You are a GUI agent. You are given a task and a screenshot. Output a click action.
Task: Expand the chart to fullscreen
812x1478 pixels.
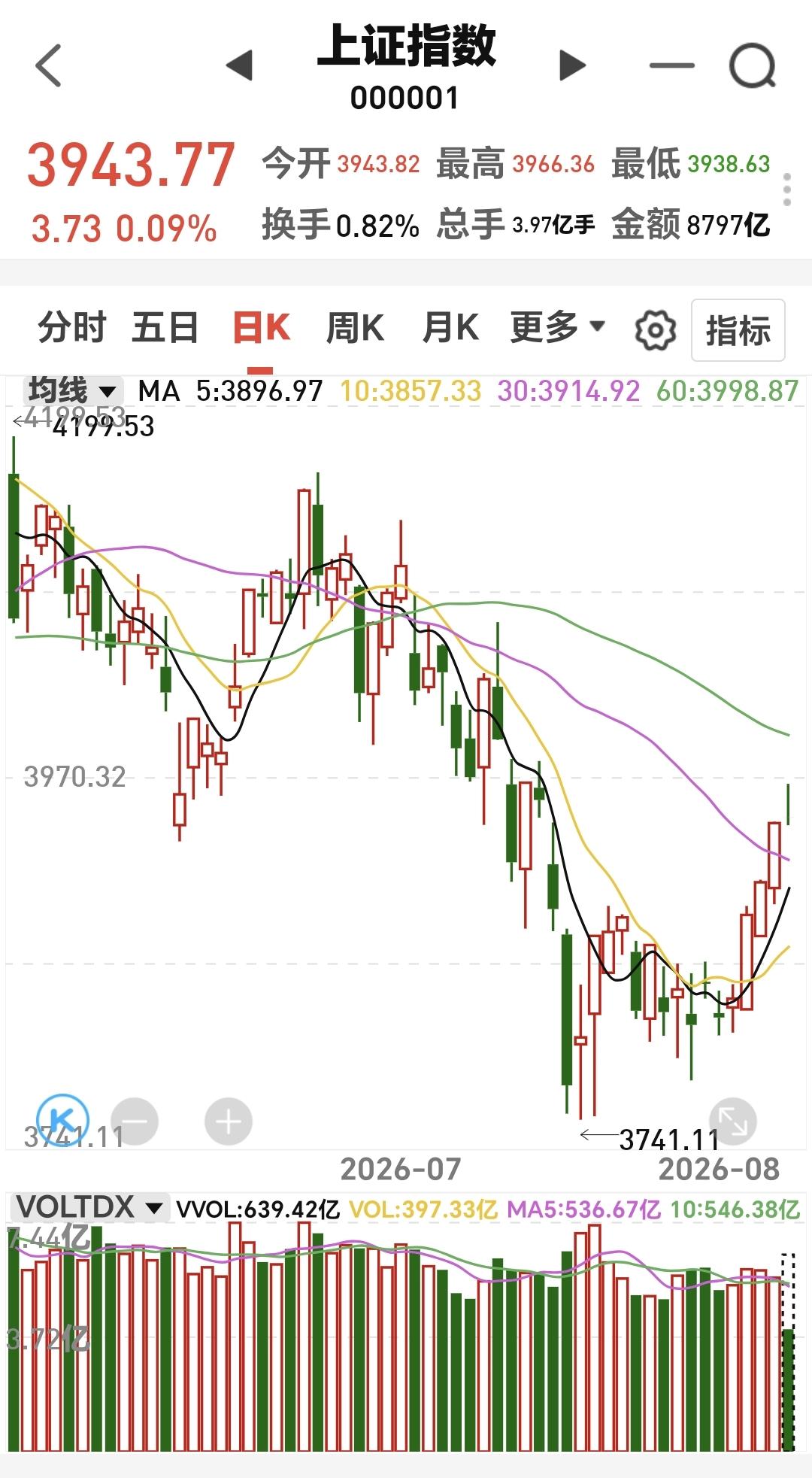[x=732, y=1121]
